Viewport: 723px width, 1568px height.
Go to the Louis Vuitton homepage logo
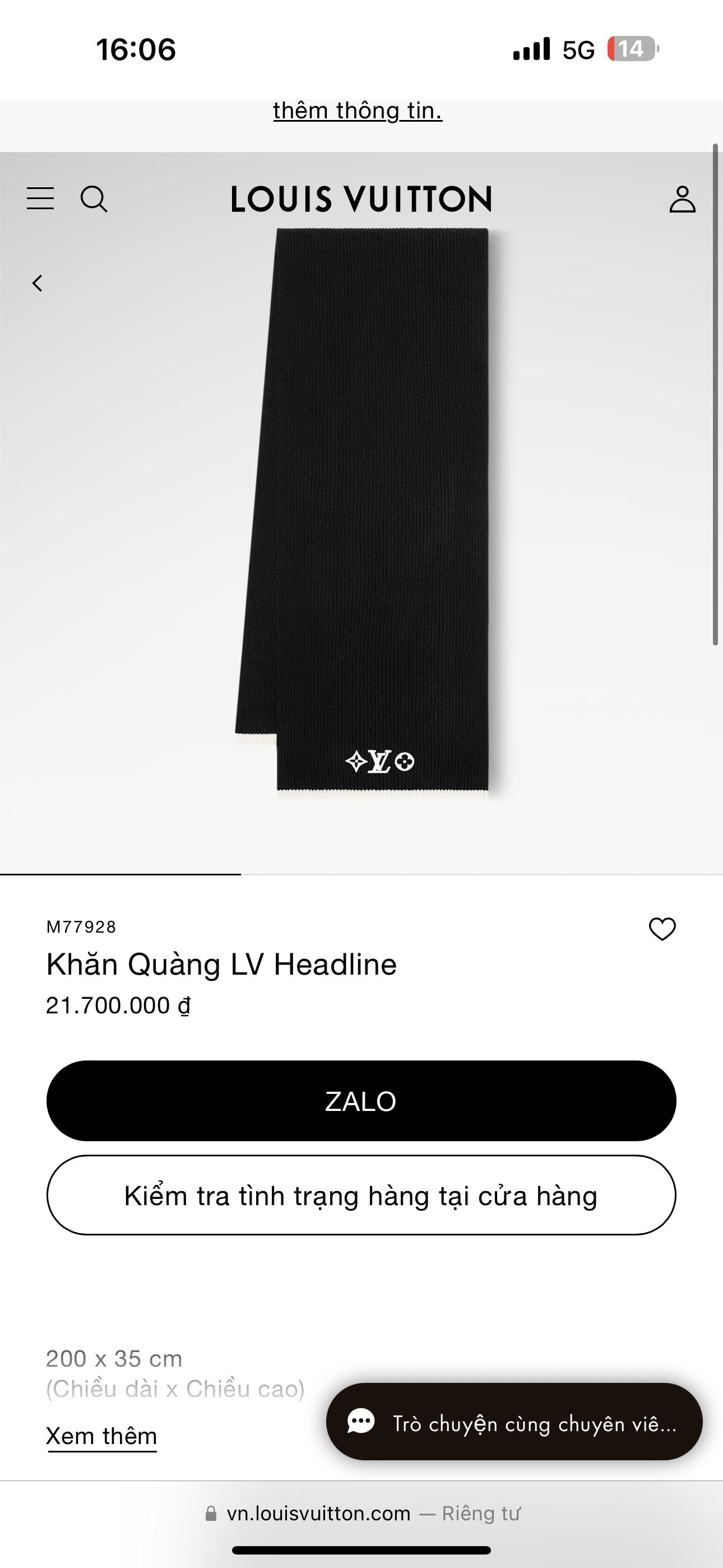(x=361, y=199)
